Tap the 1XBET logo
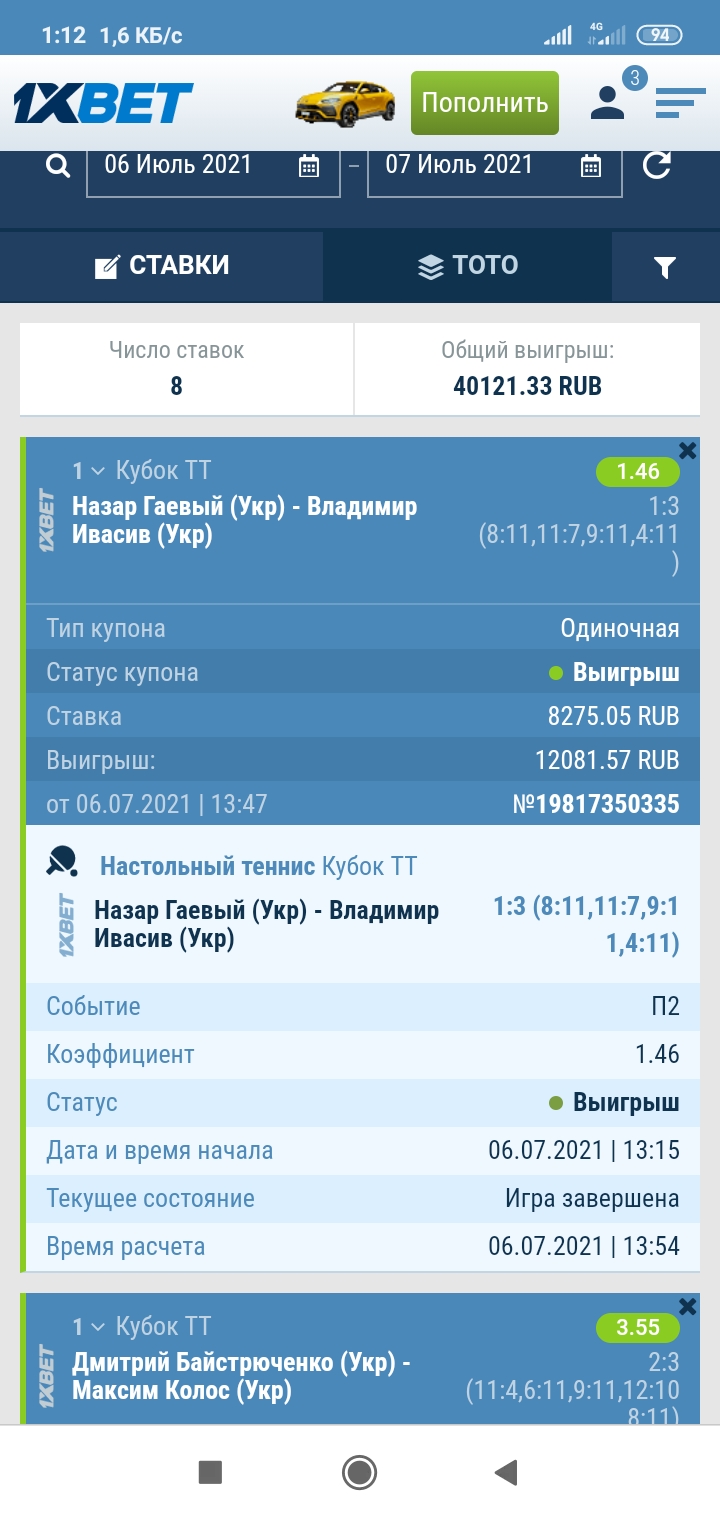 [103, 103]
